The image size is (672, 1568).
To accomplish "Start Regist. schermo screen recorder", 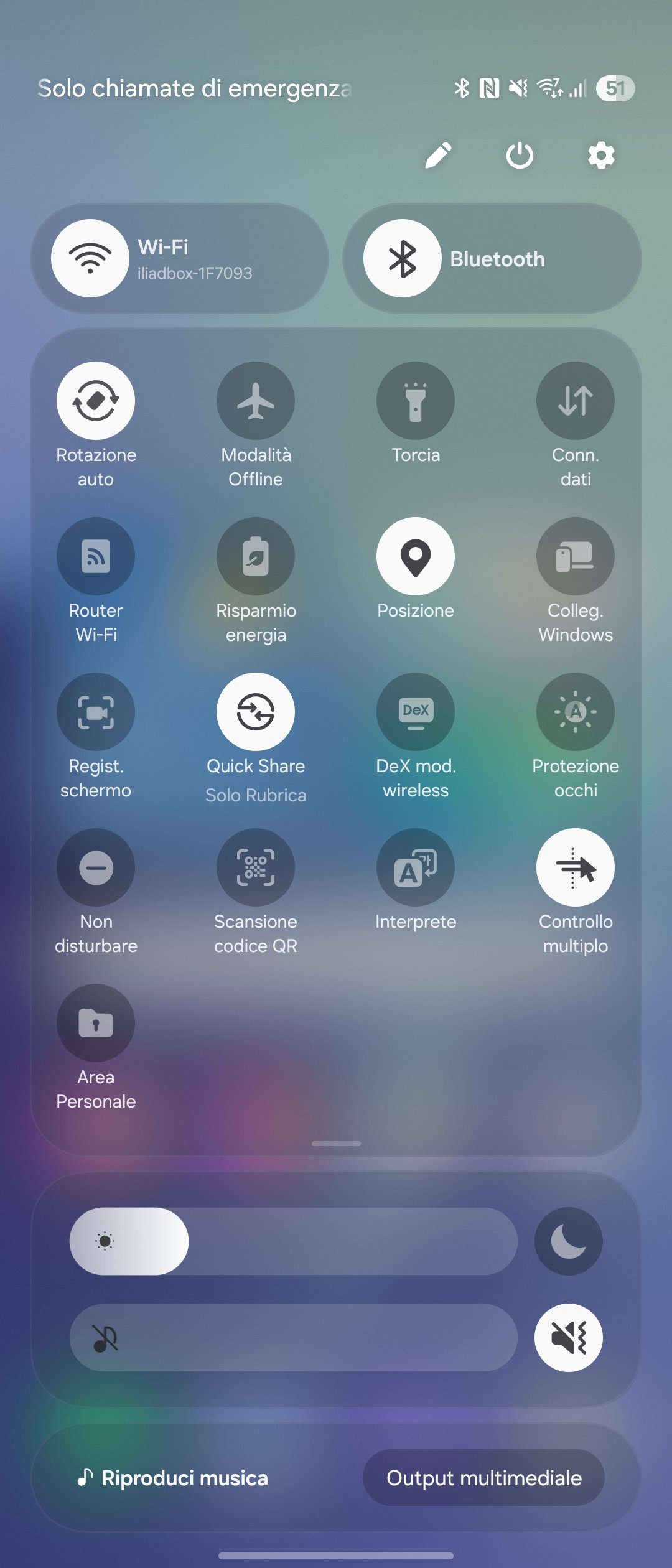I will pos(96,712).
